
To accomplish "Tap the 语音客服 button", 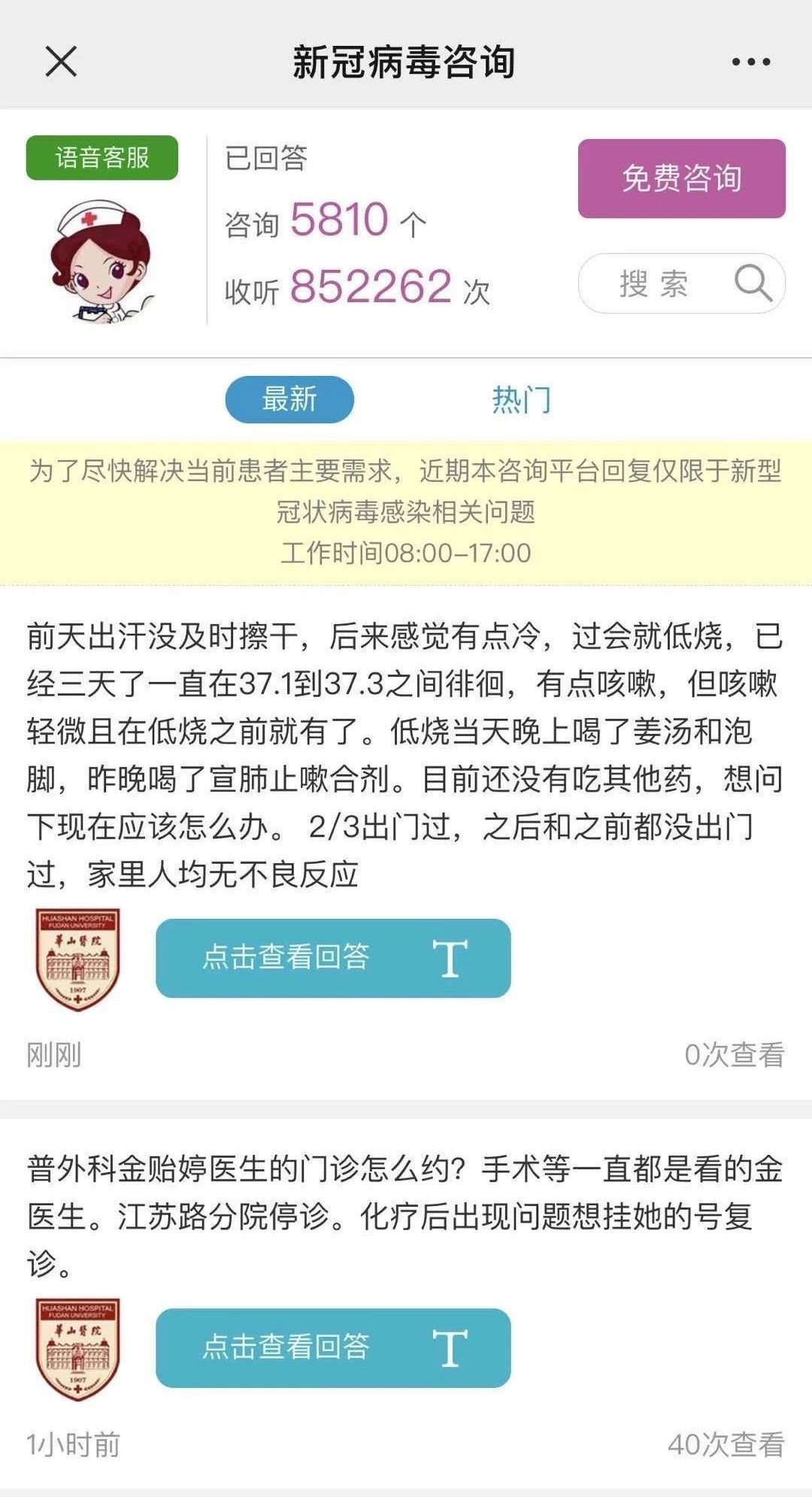I will (102, 158).
